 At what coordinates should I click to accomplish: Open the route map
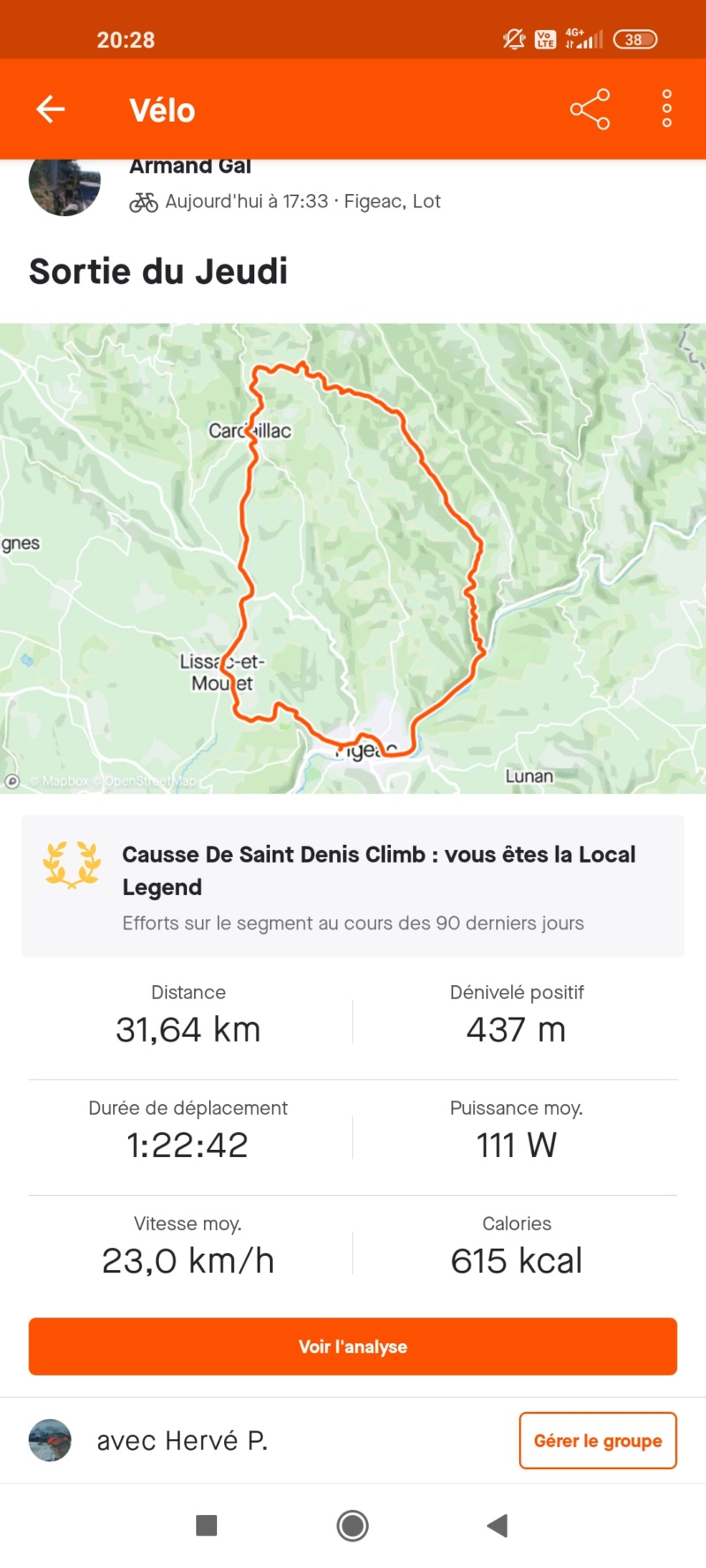pos(353,557)
